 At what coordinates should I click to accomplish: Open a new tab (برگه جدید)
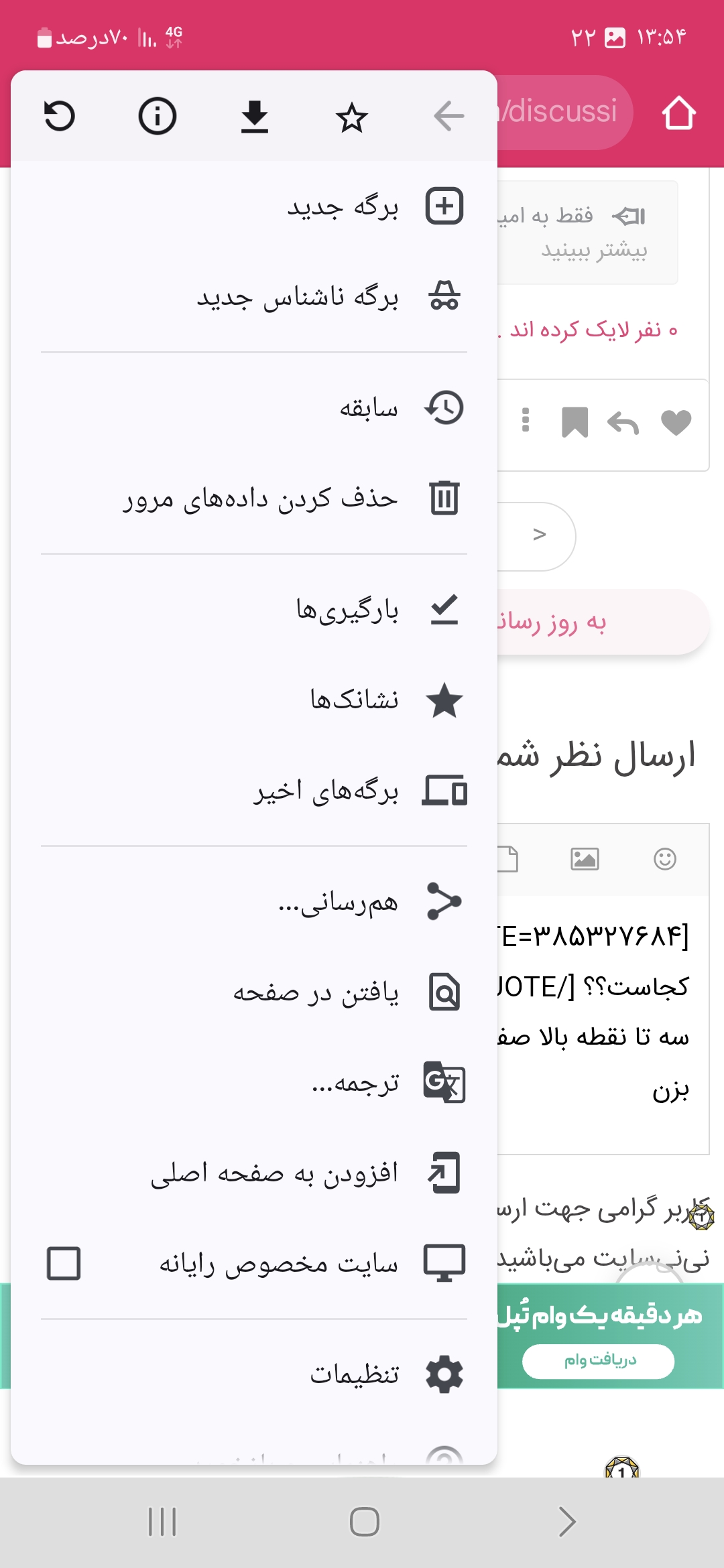(x=342, y=206)
